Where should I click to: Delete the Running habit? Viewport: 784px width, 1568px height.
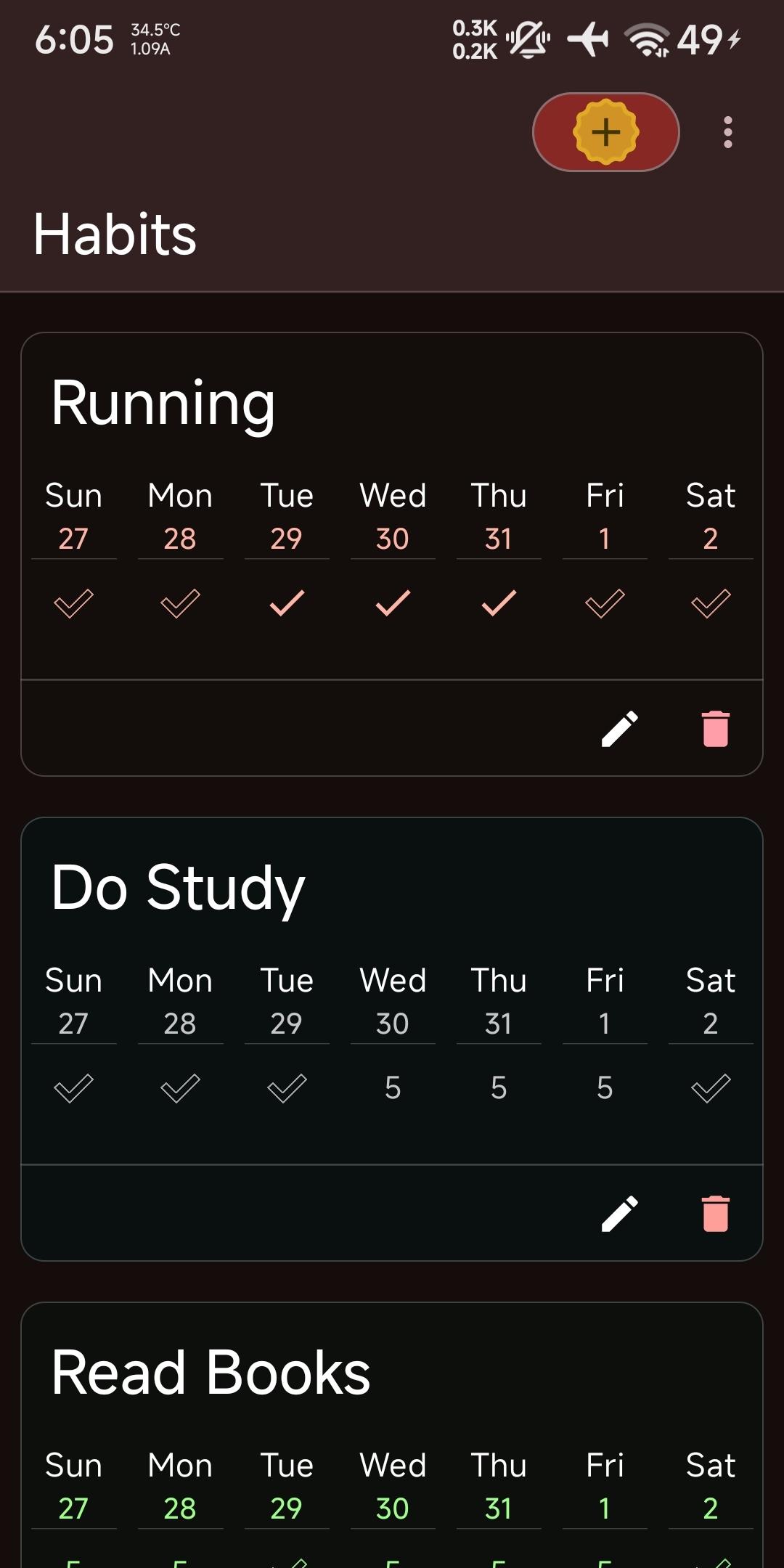tap(715, 728)
